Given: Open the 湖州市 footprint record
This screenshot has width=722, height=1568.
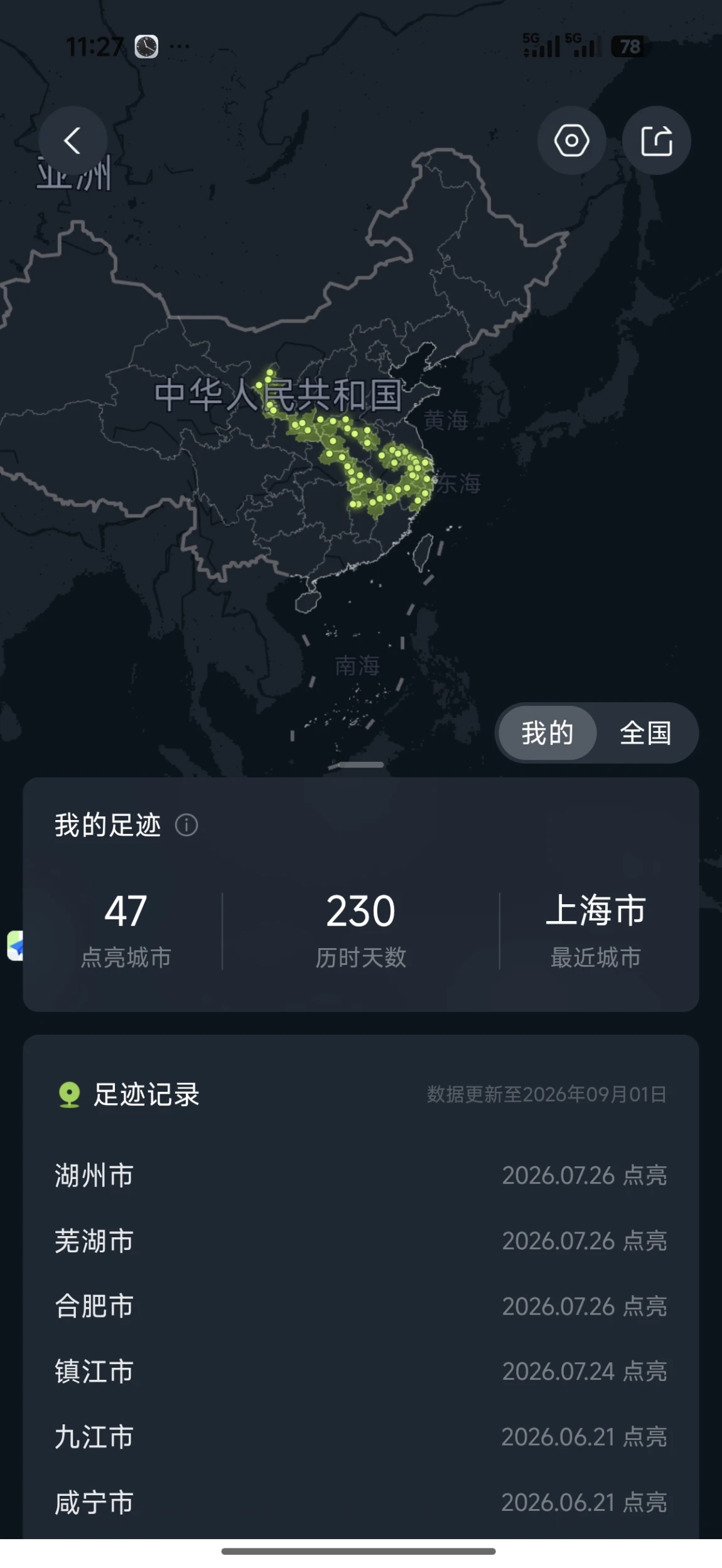Looking at the screenshot, I should (361, 1175).
